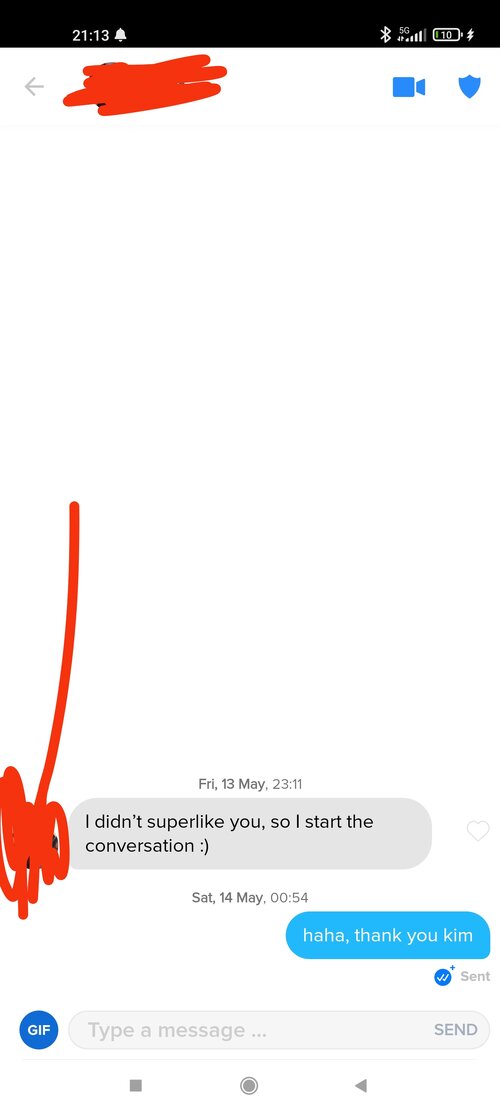Screen dimensions: 500x1112
Task: Go back using the top-left arrow
Action: pyautogui.click(x=34, y=87)
